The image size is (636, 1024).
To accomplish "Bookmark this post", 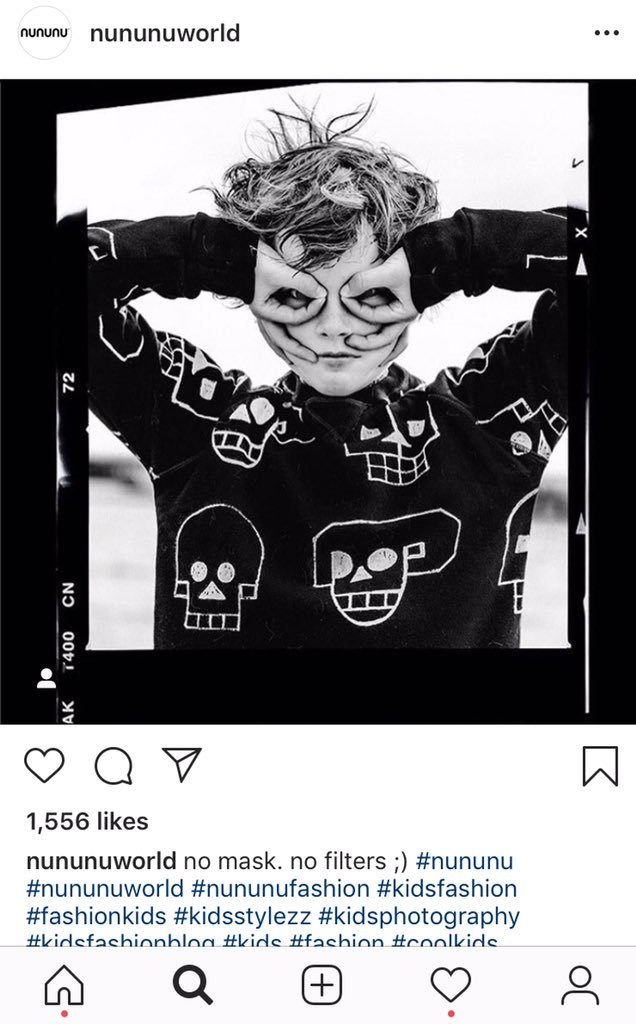I will tap(599, 765).
